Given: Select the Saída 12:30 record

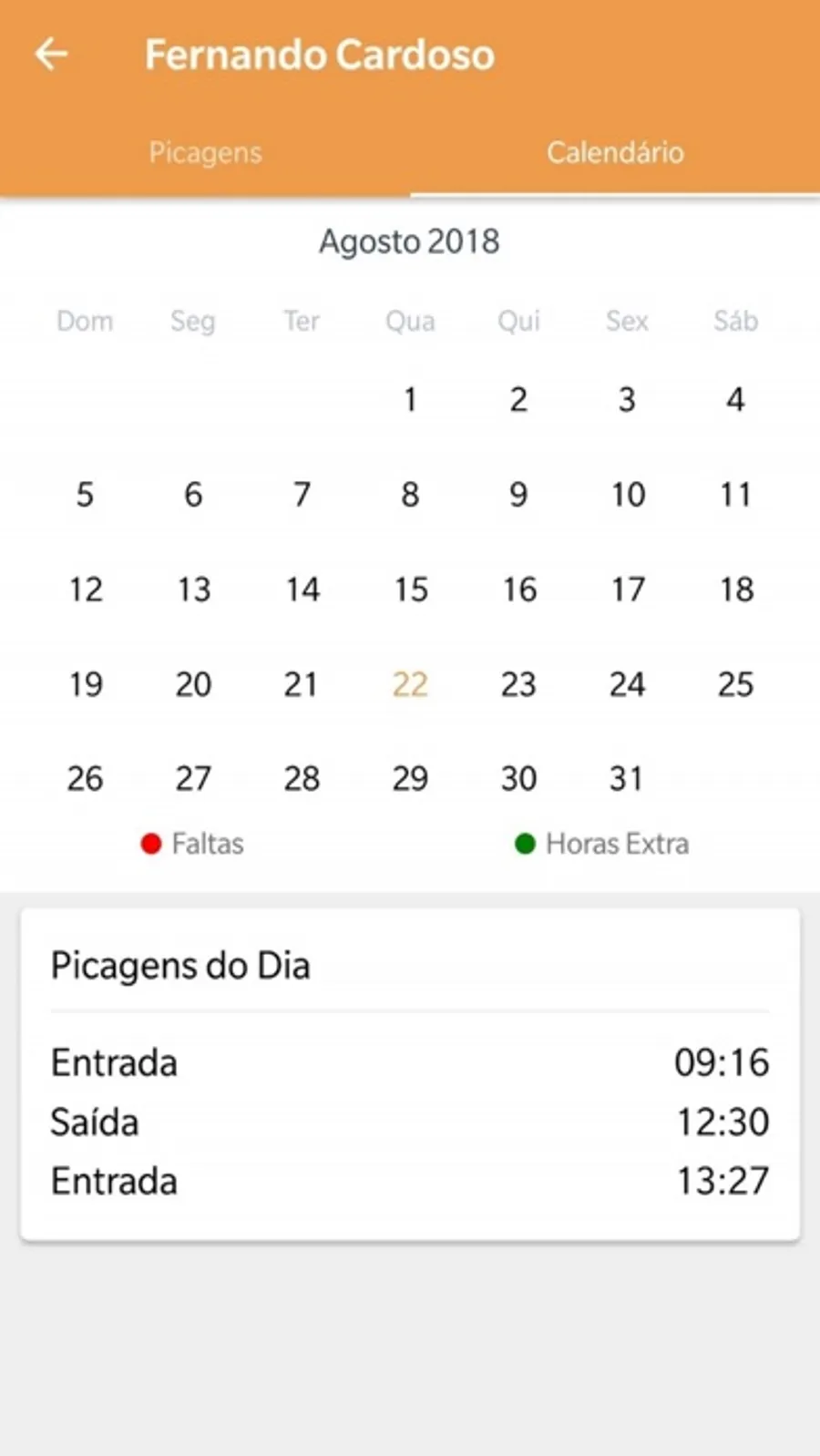Looking at the screenshot, I should [410, 1122].
